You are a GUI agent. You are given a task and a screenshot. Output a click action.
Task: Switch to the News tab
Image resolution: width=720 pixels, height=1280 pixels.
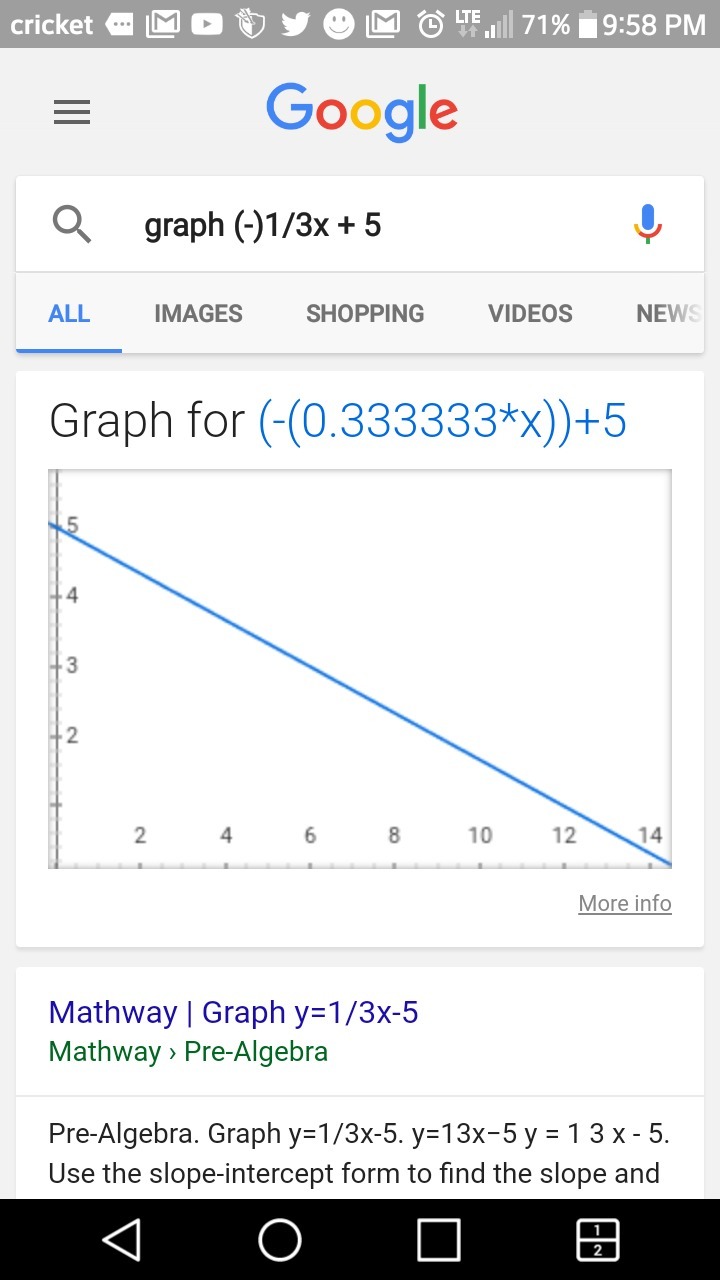(x=667, y=314)
